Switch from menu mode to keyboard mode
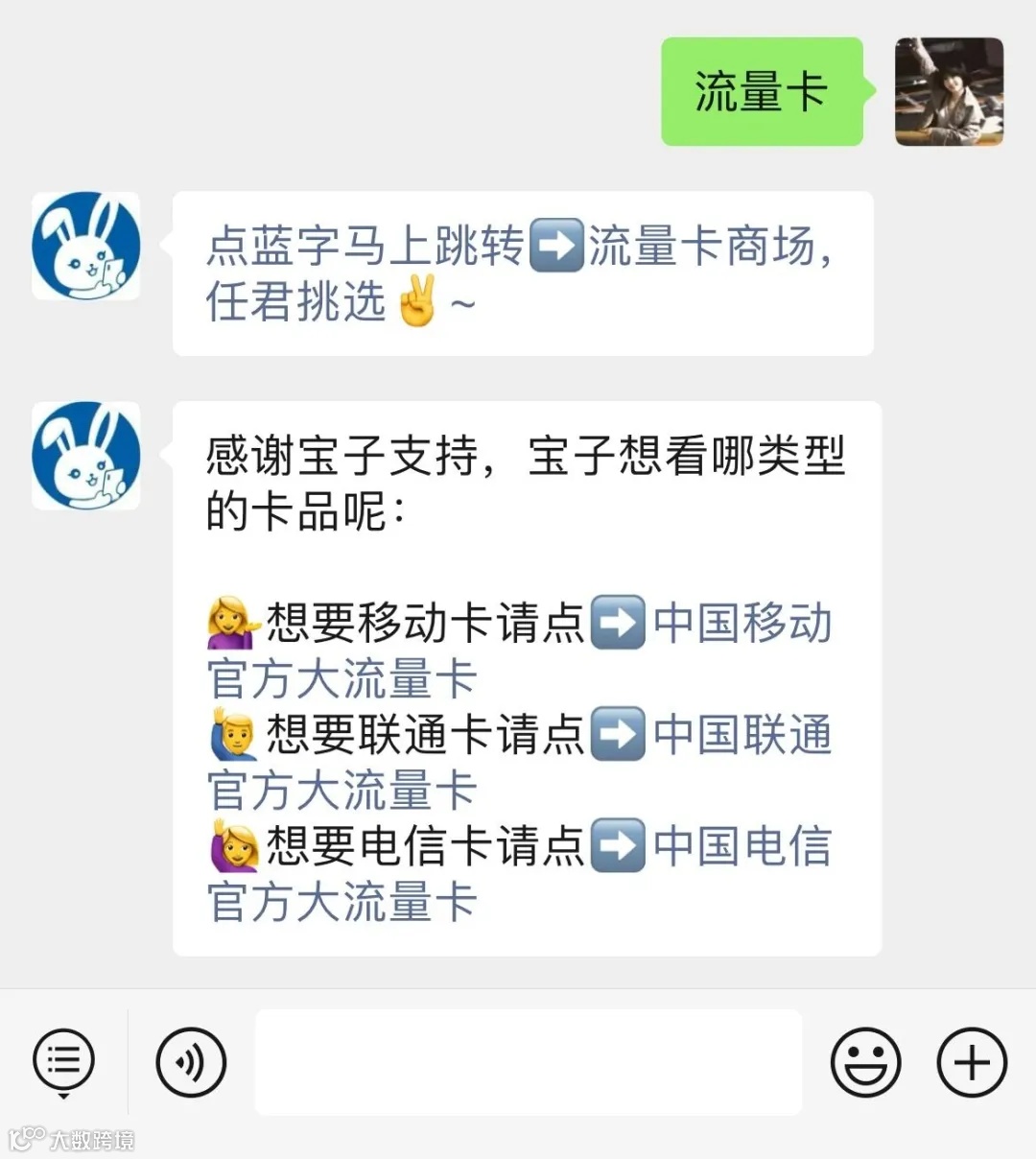Image resolution: width=1036 pixels, height=1159 pixels. coord(63,1058)
